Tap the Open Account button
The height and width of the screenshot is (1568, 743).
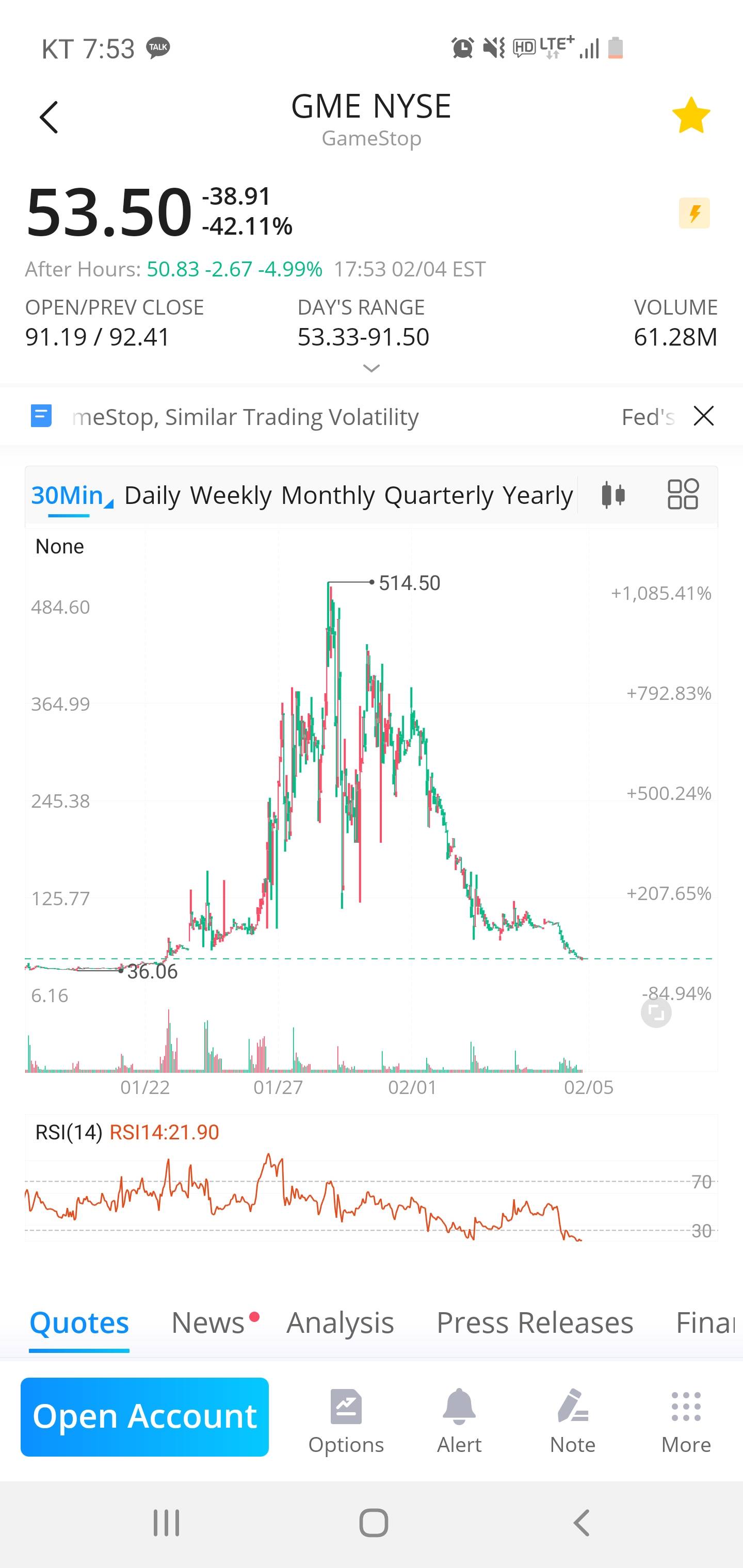(144, 1416)
